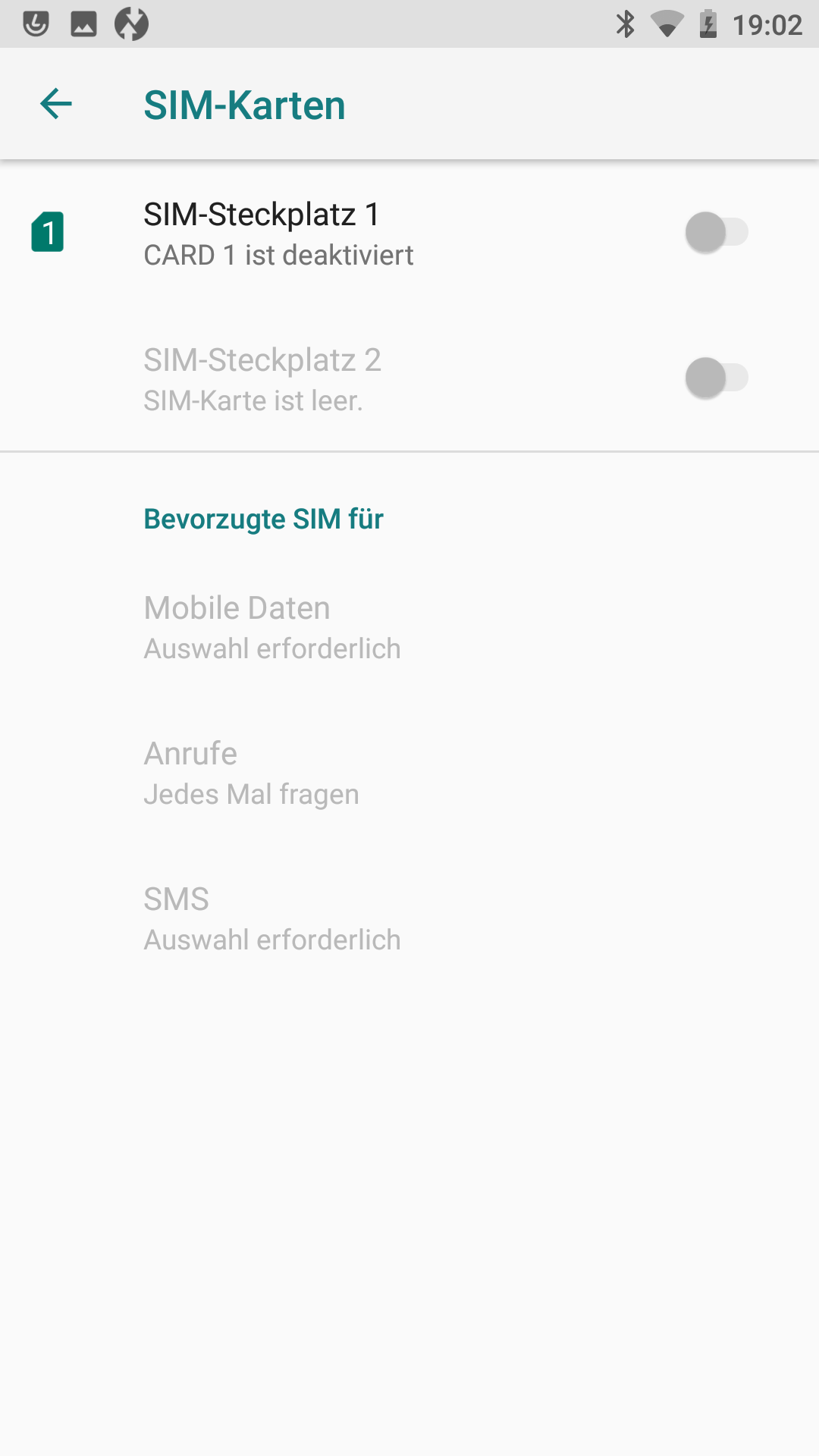Viewport: 819px width, 1456px height.
Task: Tap the green SIM 1 badge icon
Action: coord(49,233)
